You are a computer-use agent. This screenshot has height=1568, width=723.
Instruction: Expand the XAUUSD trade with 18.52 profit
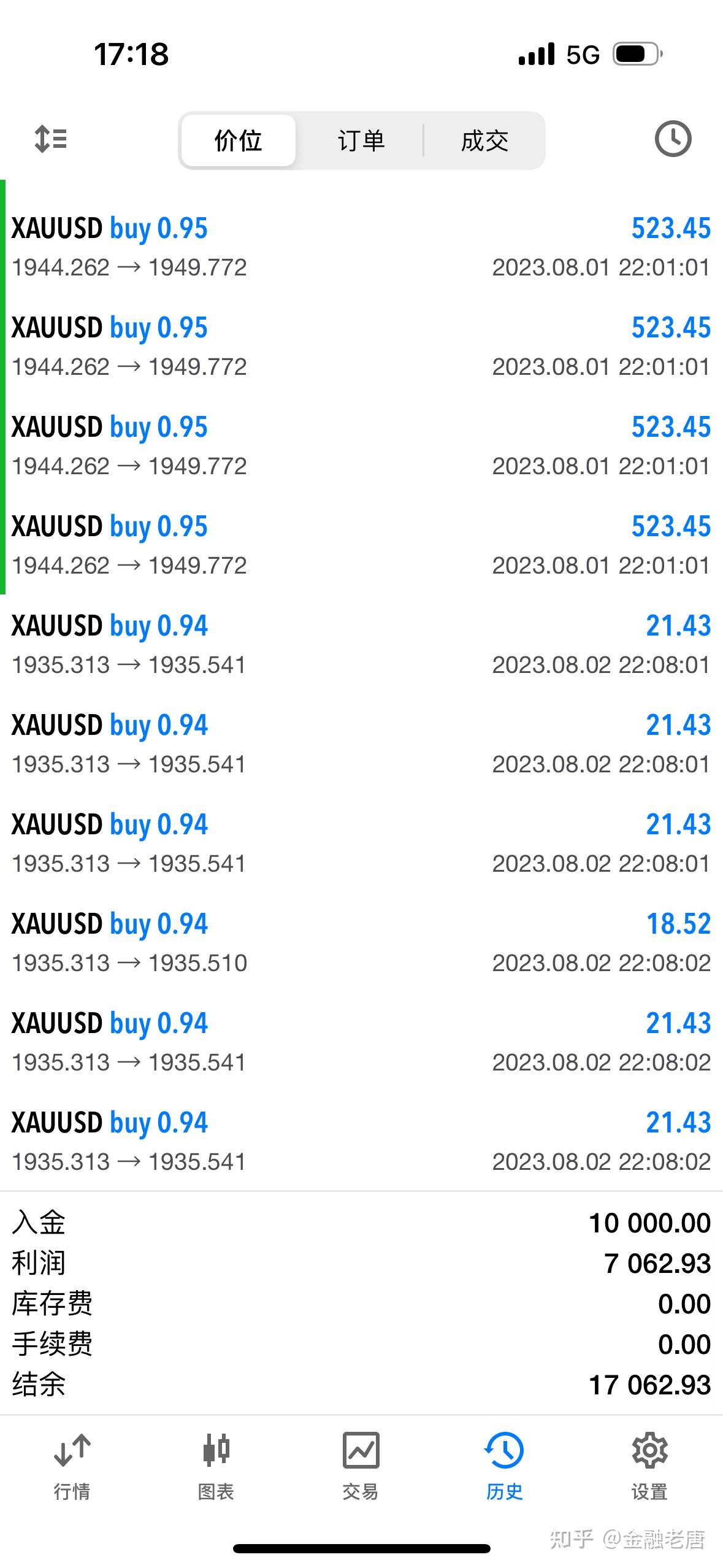pos(361,942)
